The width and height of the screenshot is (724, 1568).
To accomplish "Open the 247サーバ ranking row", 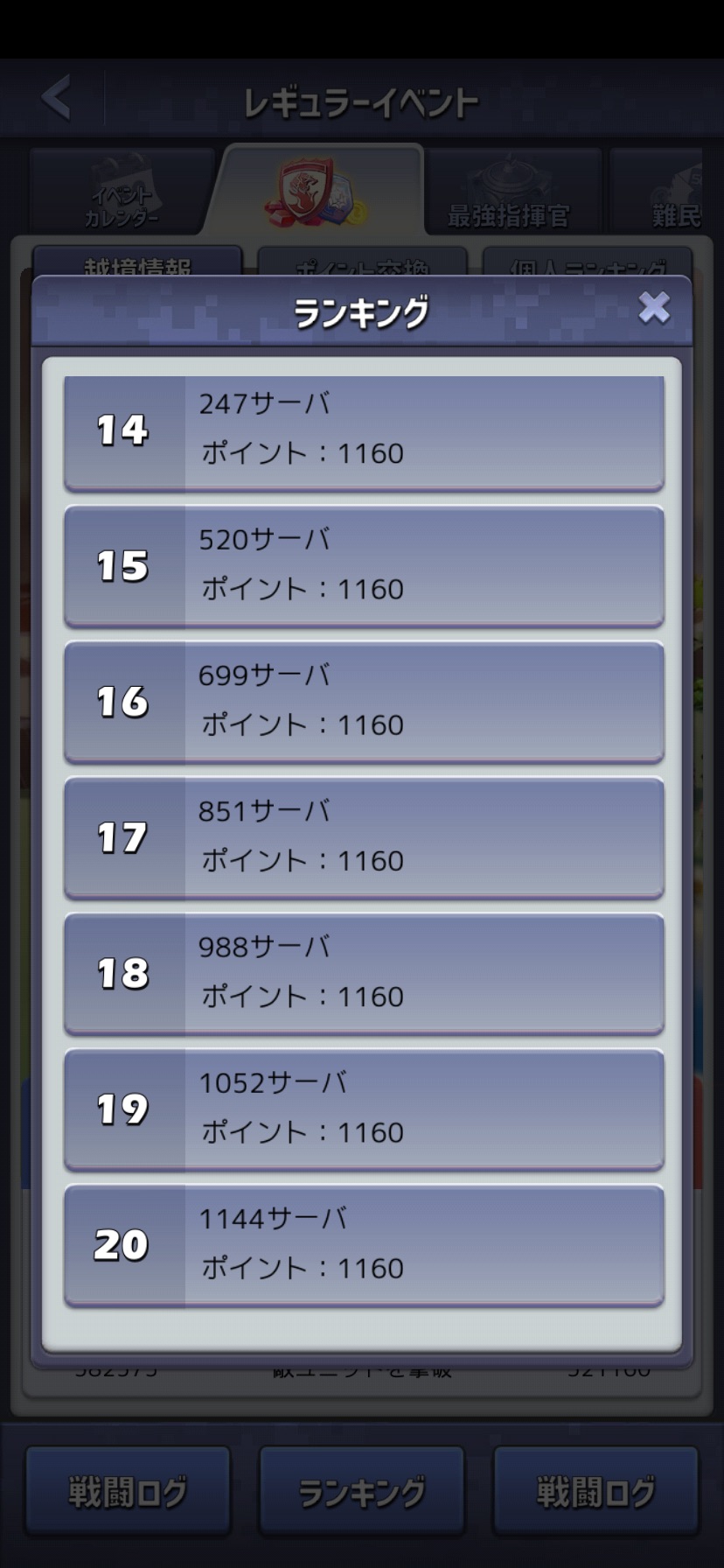I will pos(364,433).
